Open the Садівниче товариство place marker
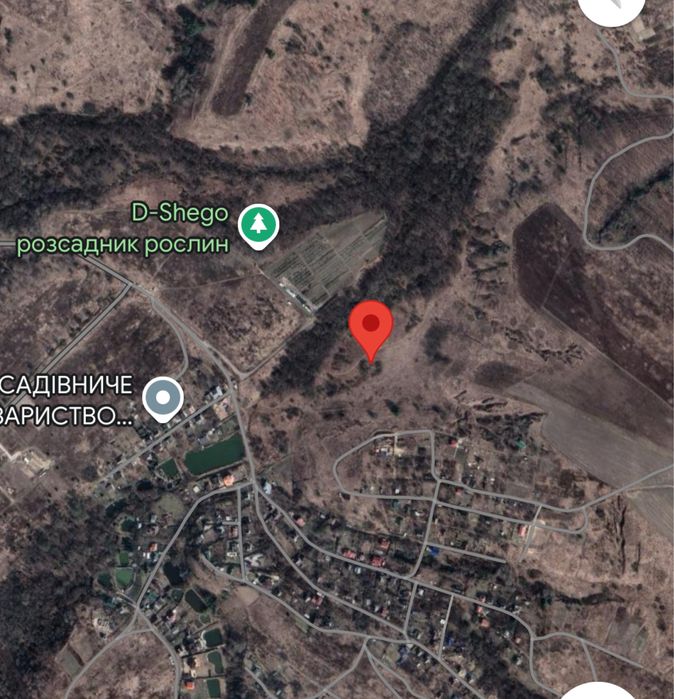 (x=162, y=398)
